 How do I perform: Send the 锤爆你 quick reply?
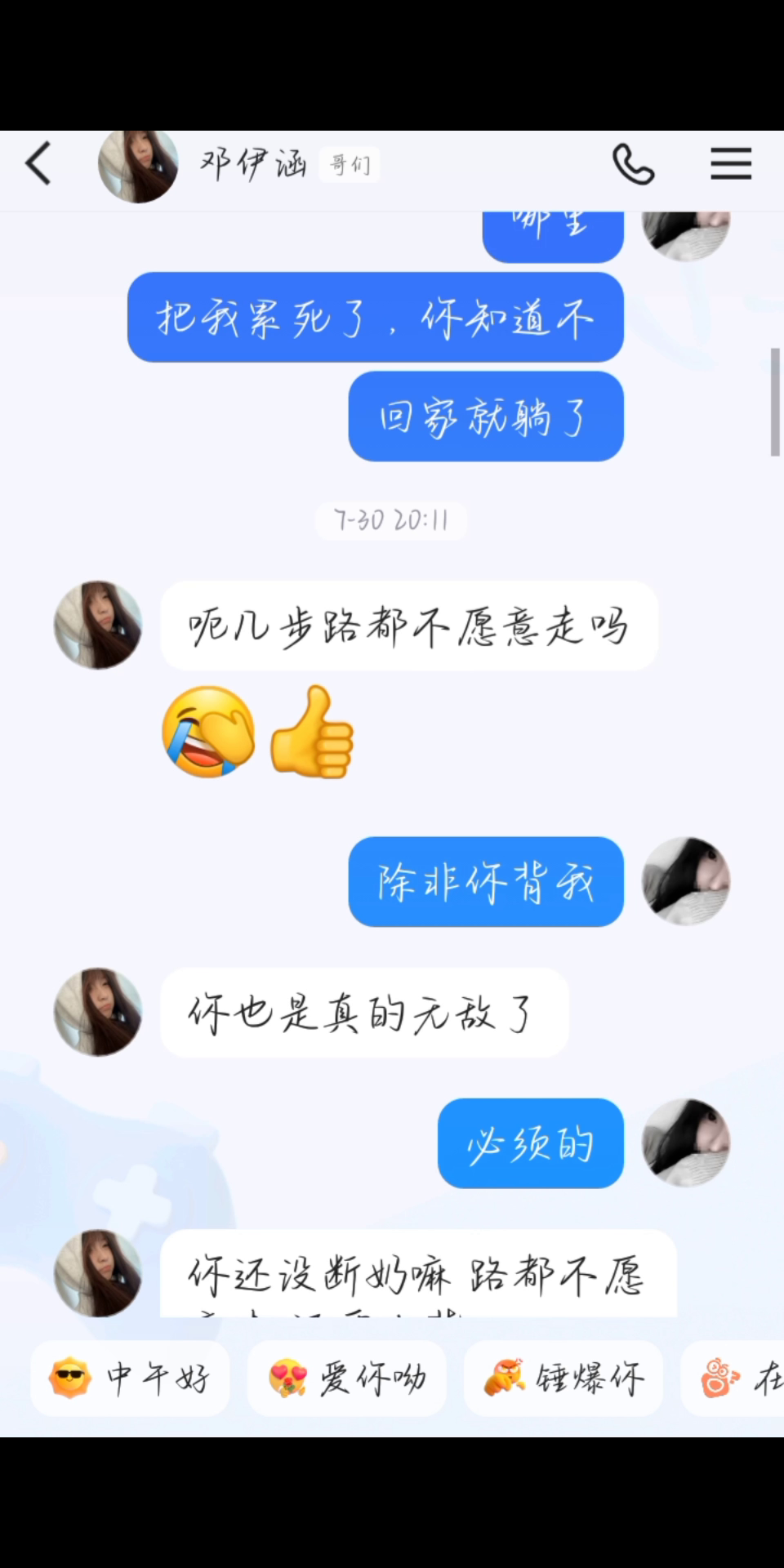click(x=563, y=1379)
